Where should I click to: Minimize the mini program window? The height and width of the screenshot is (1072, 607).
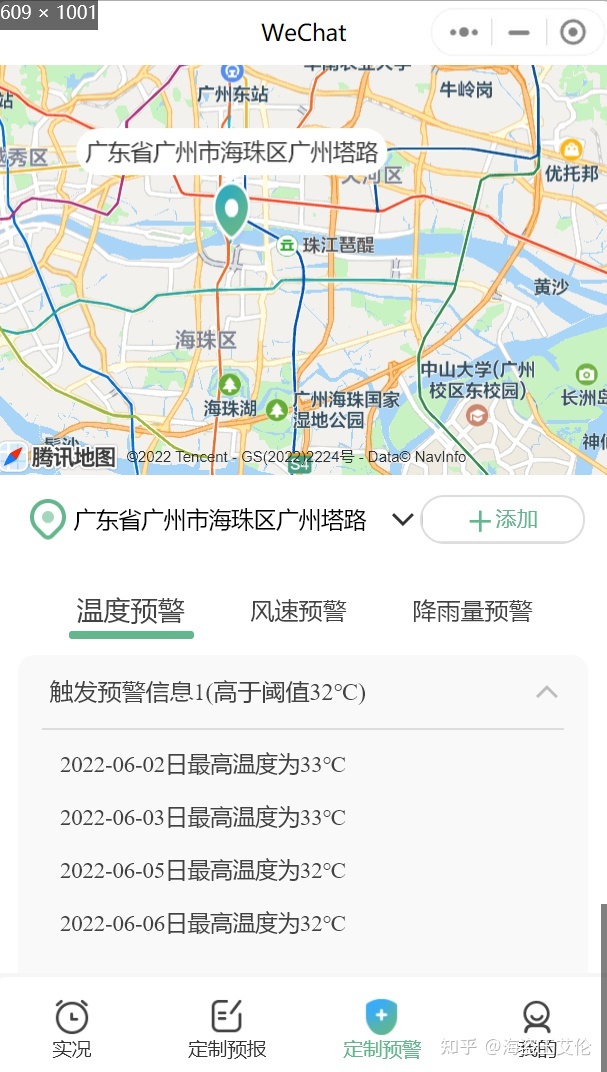point(518,32)
